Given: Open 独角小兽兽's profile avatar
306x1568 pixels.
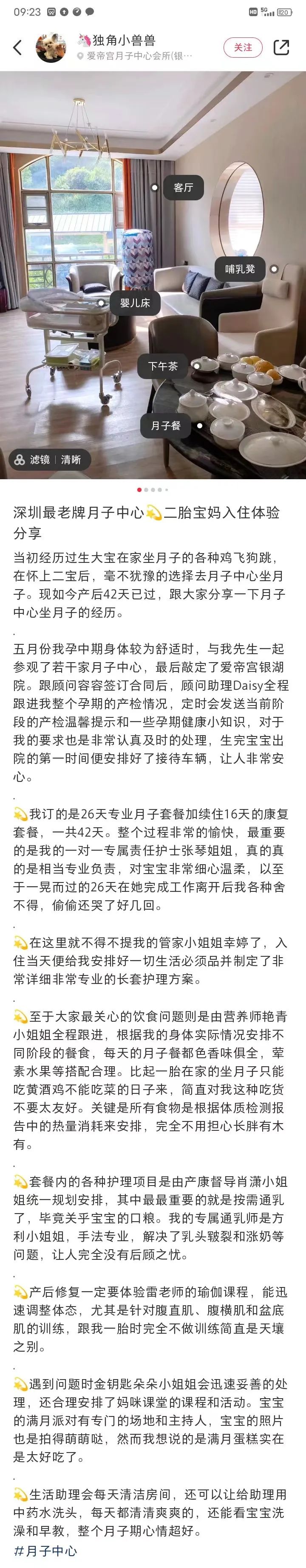Looking at the screenshot, I should coord(51,48).
